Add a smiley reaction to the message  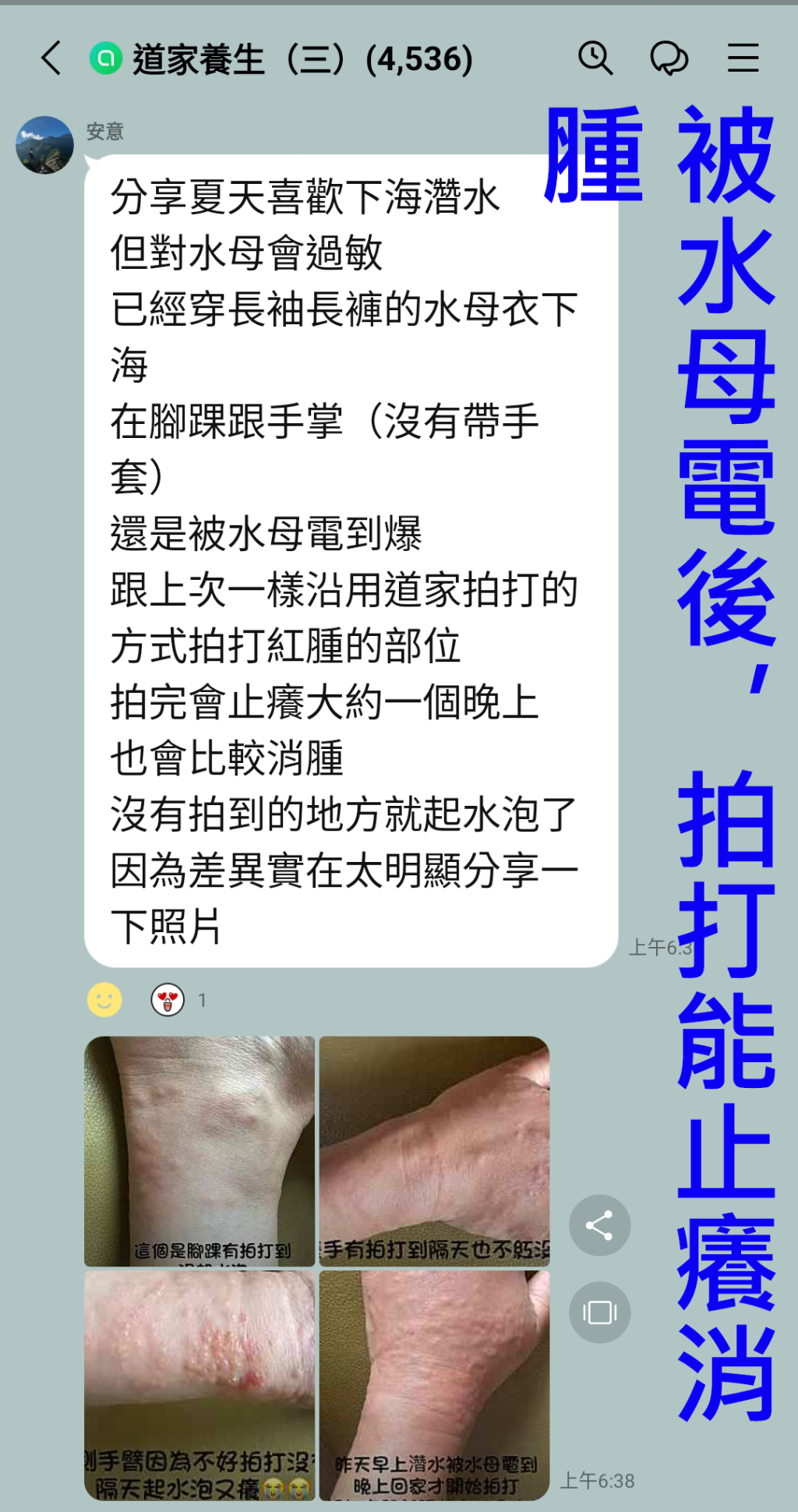point(104,999)
